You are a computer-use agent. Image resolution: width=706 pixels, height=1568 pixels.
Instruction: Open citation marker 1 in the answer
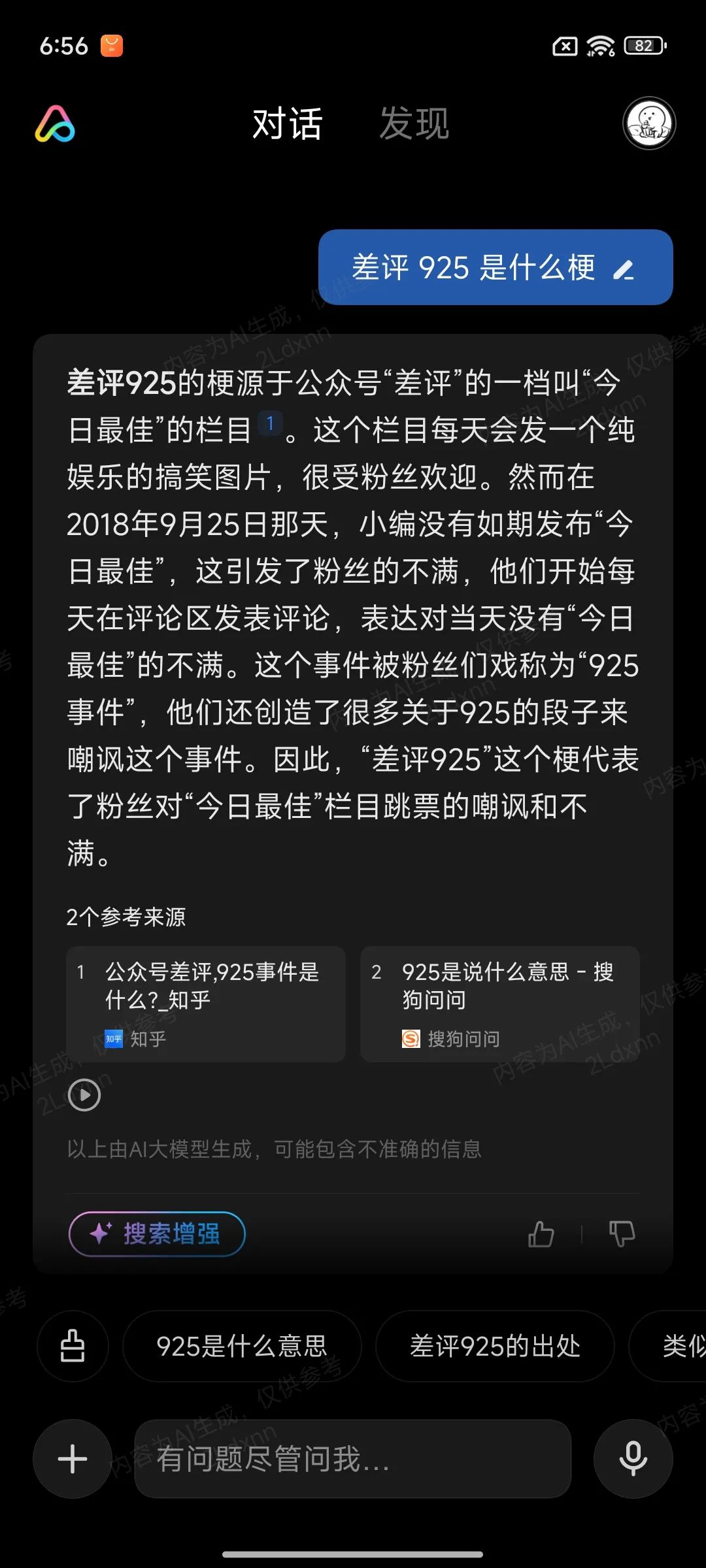[270, 423]
